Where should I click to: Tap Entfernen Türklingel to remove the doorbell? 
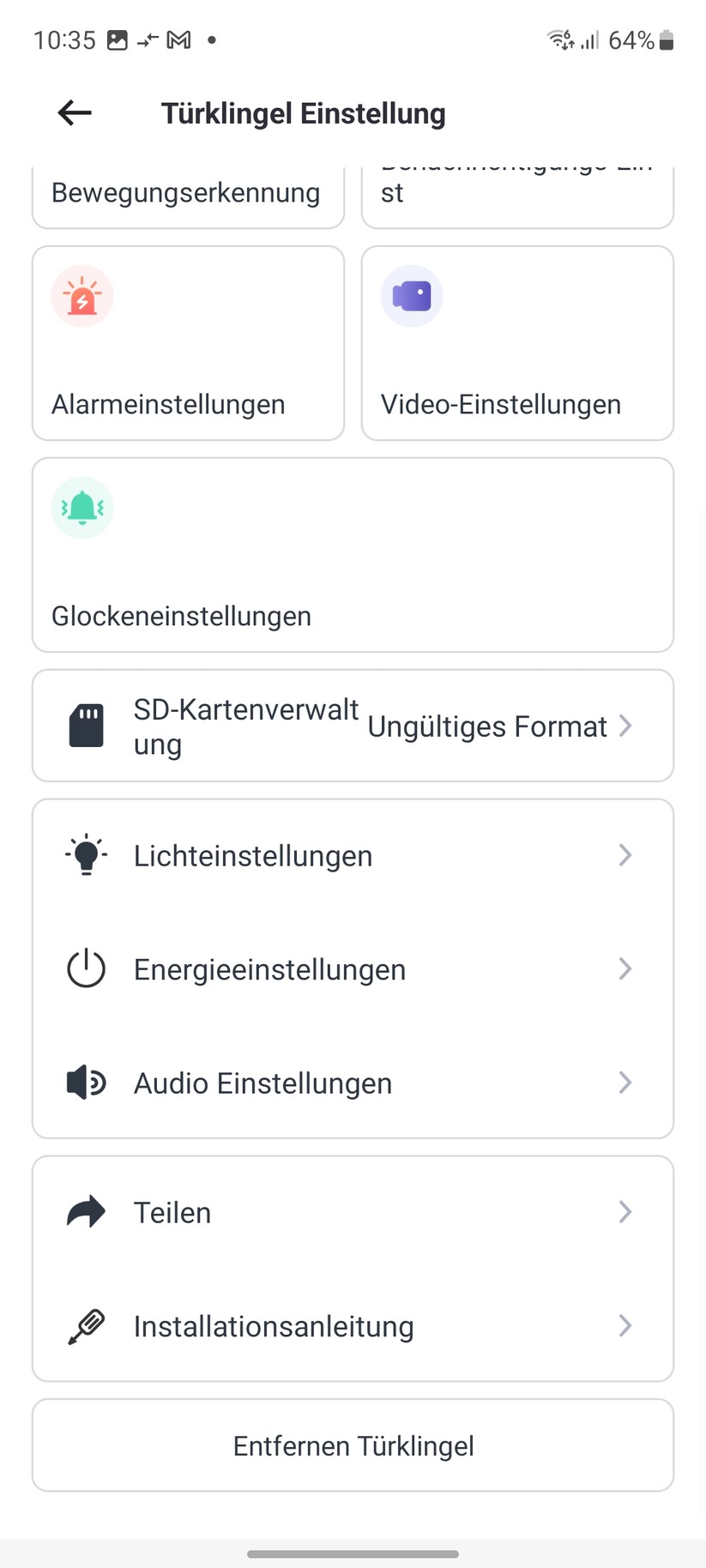tap(353, 1444)
